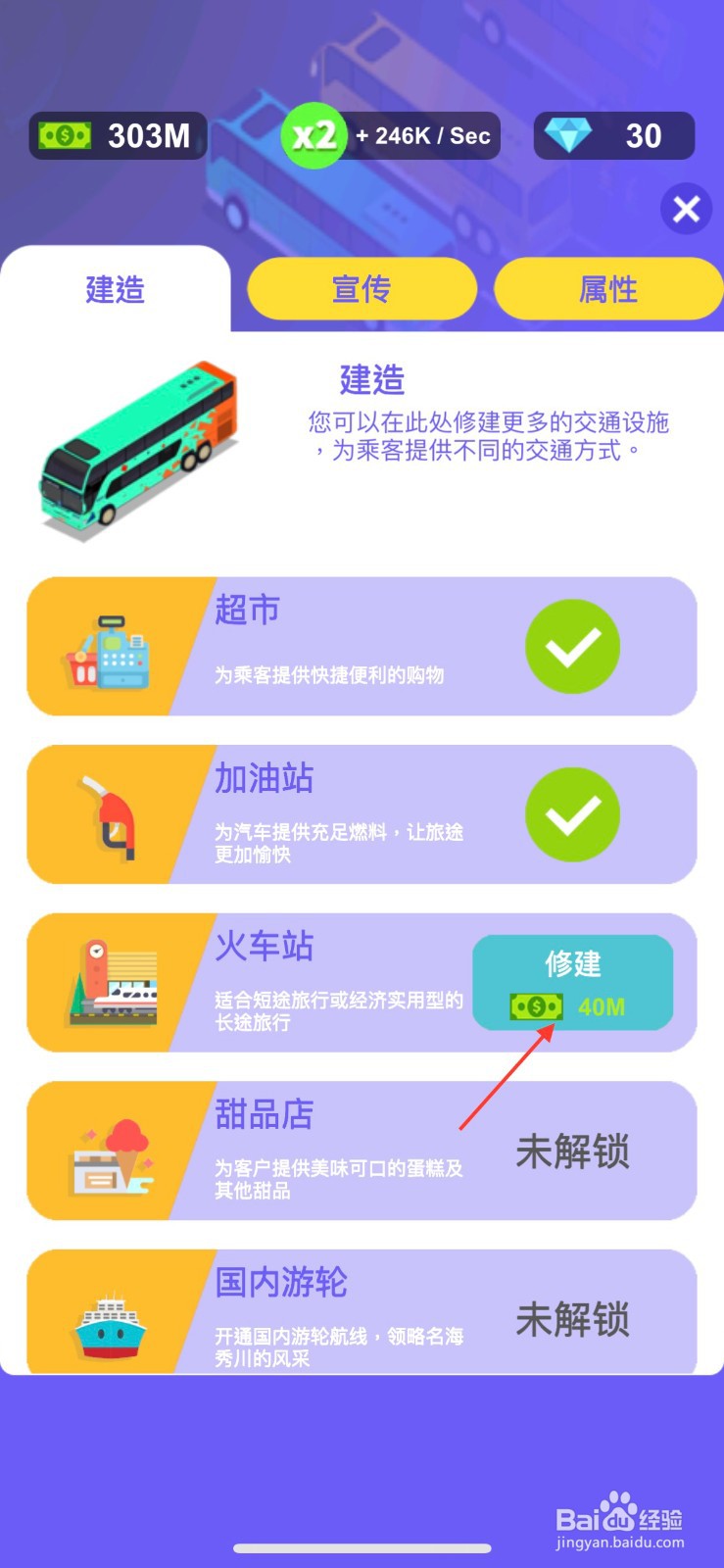Click the x2 multiplier badge

tap(314, 135)
